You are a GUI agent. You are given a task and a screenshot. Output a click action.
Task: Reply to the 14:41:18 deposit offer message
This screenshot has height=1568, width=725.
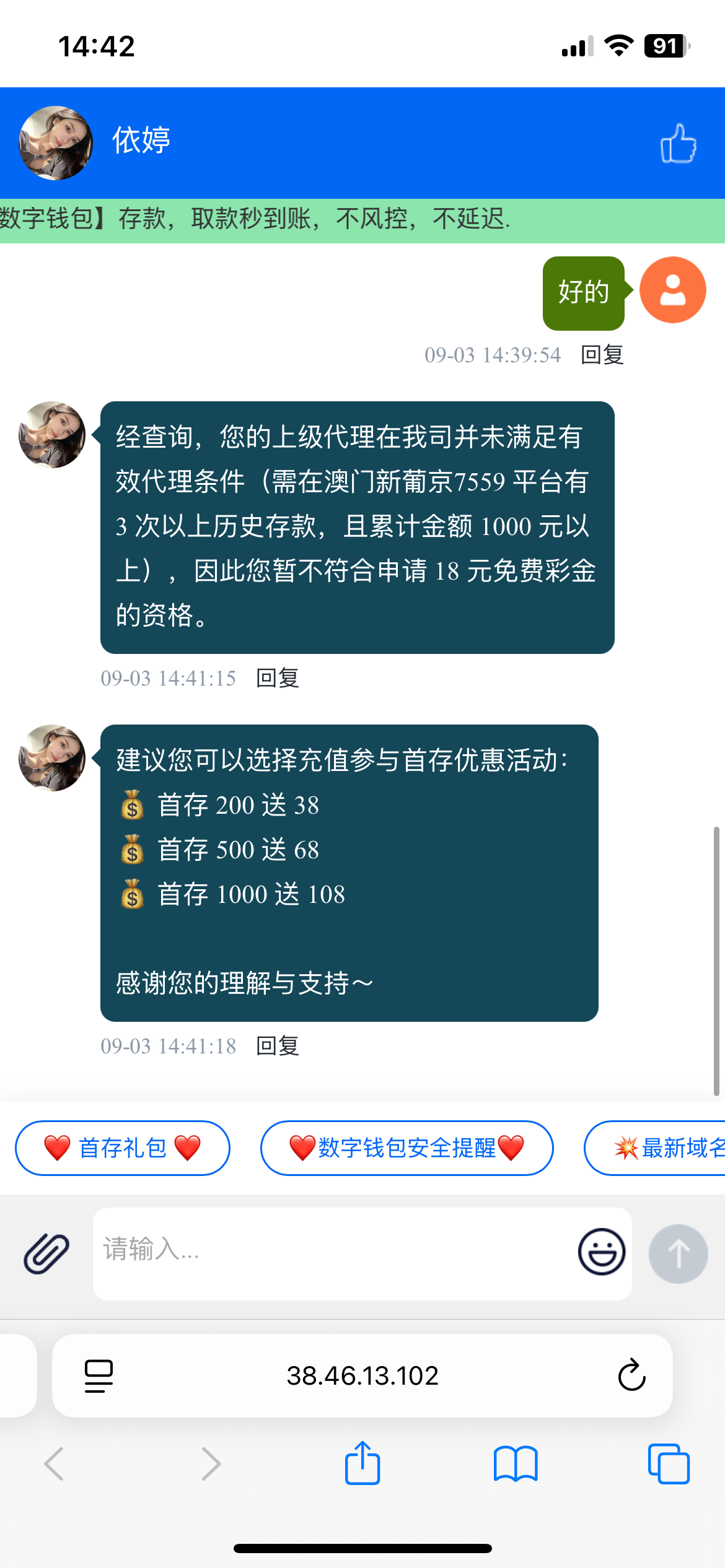click(x=277, y=1046)
